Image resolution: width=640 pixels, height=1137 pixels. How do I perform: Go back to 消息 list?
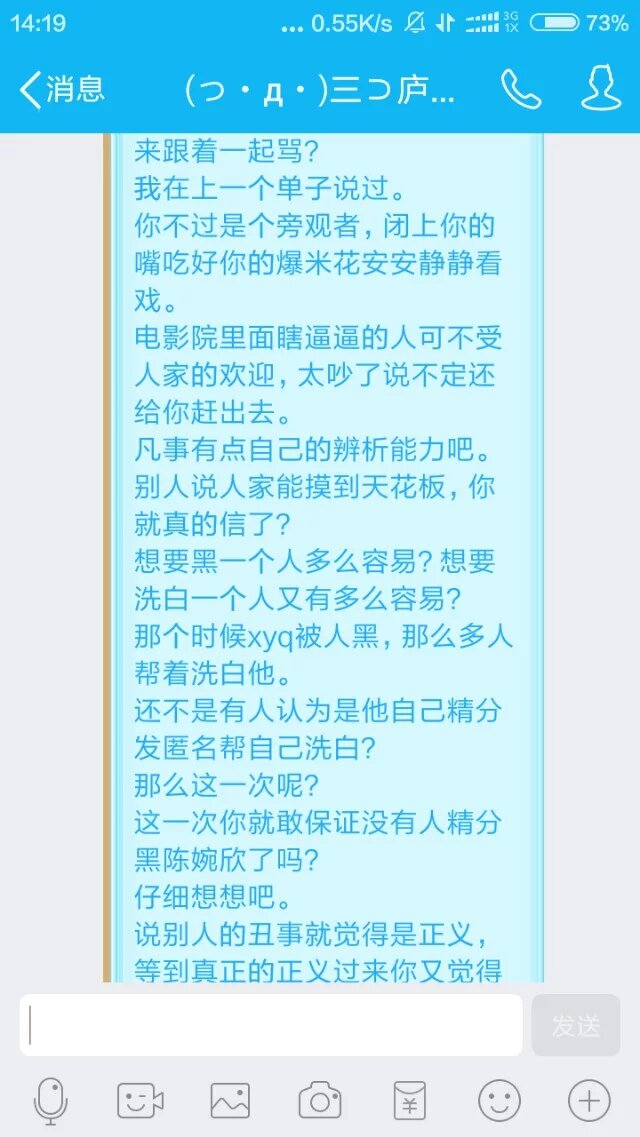62,90
